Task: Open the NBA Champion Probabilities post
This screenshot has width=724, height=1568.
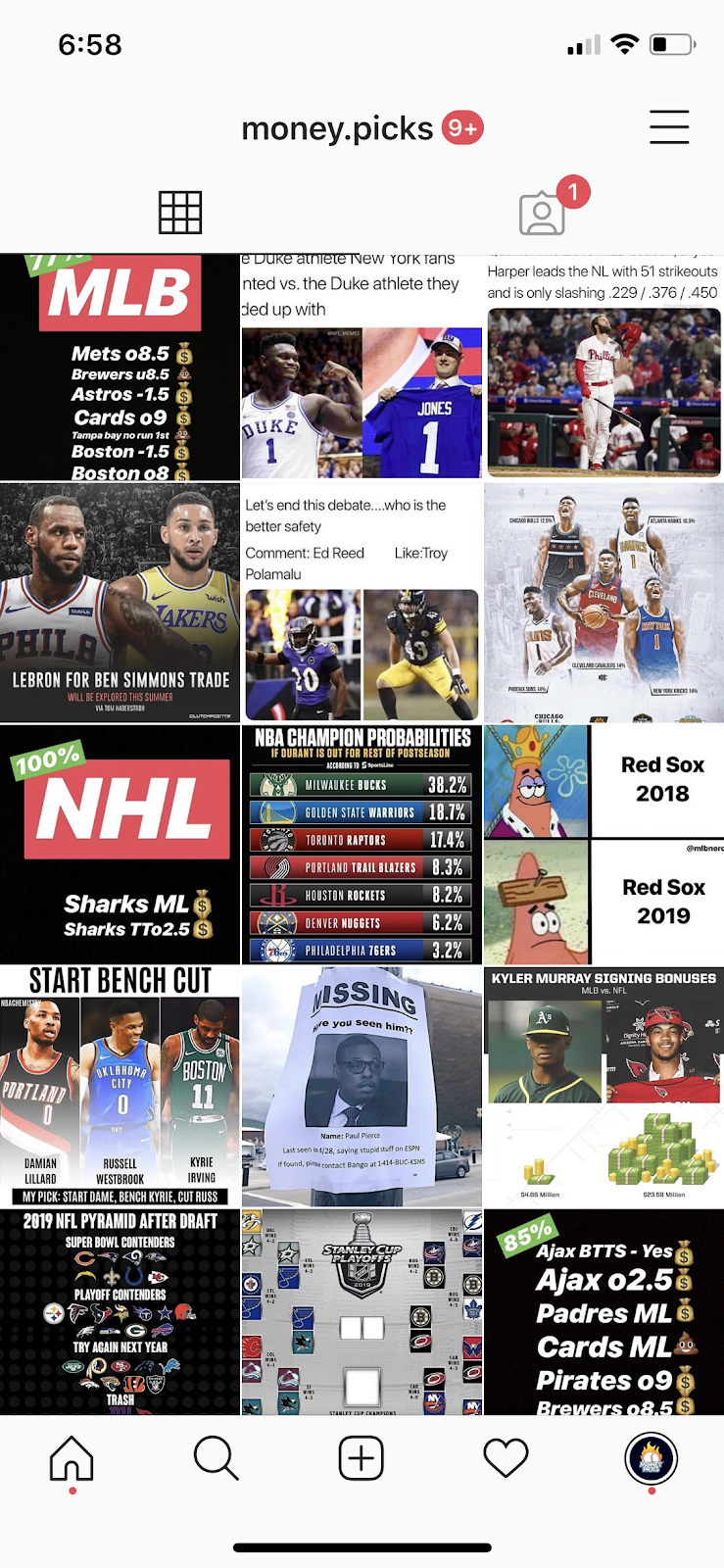Action: (x=362, y=845)
